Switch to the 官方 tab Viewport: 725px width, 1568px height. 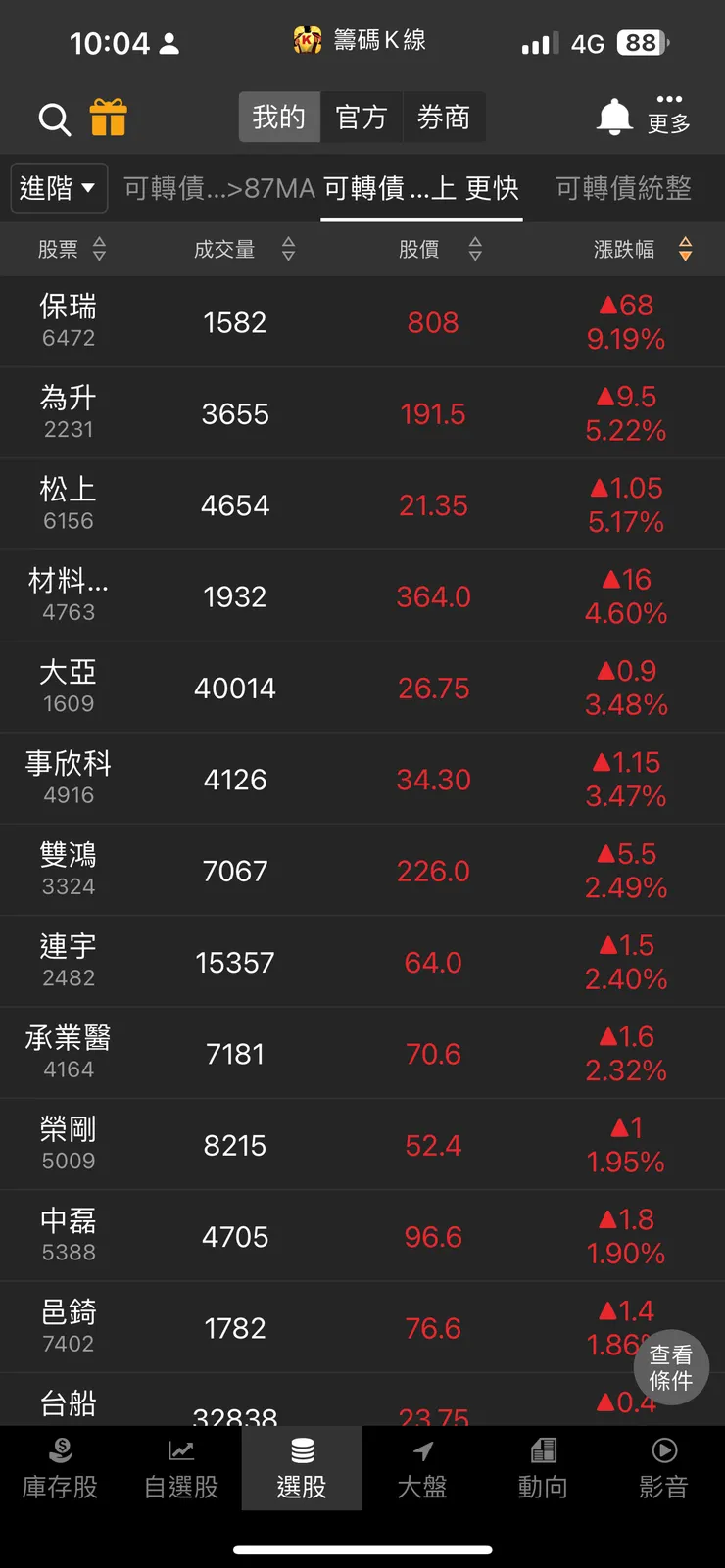pos(362,117)
